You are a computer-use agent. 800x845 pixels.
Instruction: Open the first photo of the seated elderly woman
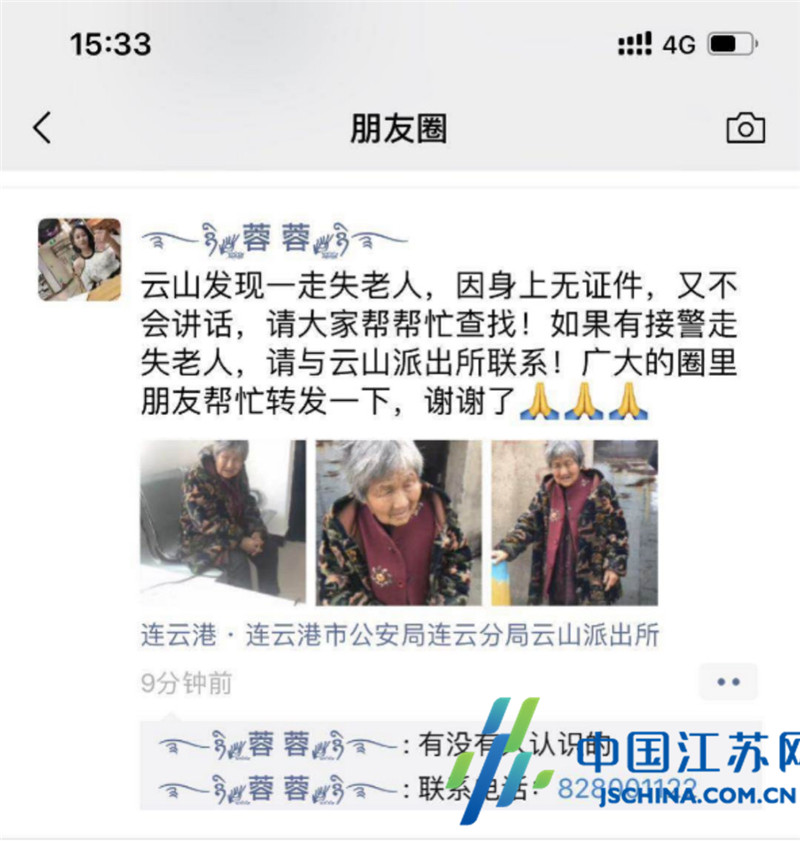(222, 522)
